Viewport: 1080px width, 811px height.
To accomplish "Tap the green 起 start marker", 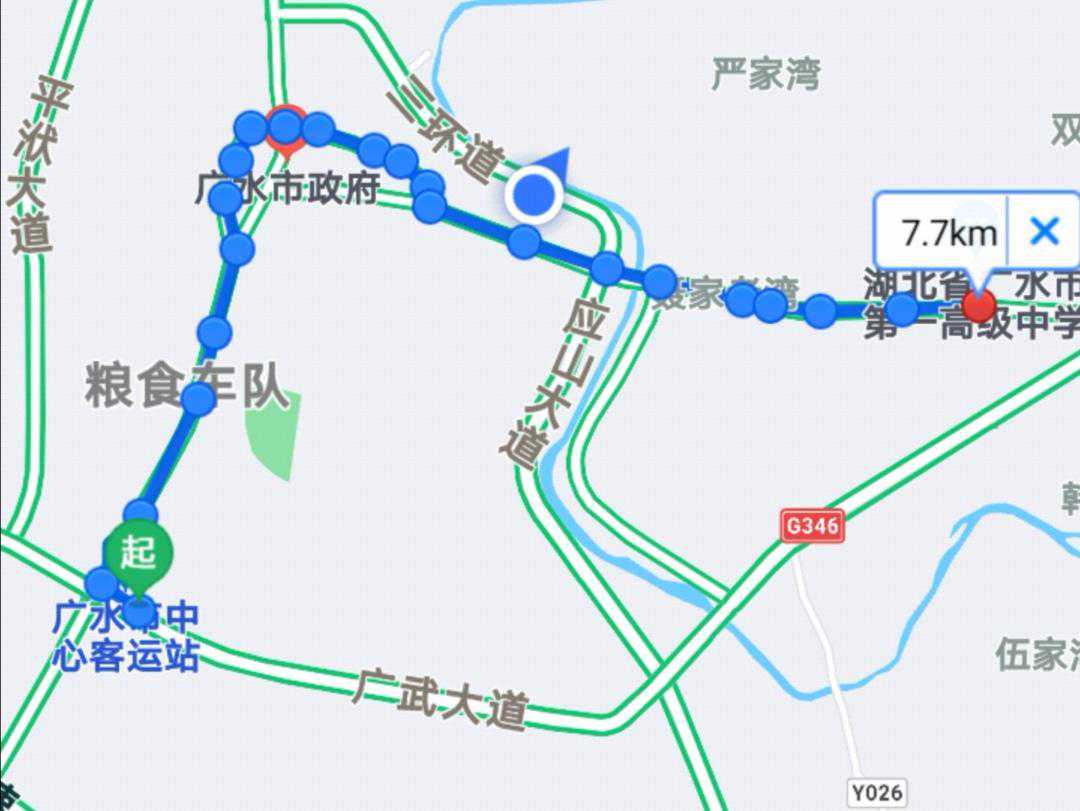I will point(140,552).
